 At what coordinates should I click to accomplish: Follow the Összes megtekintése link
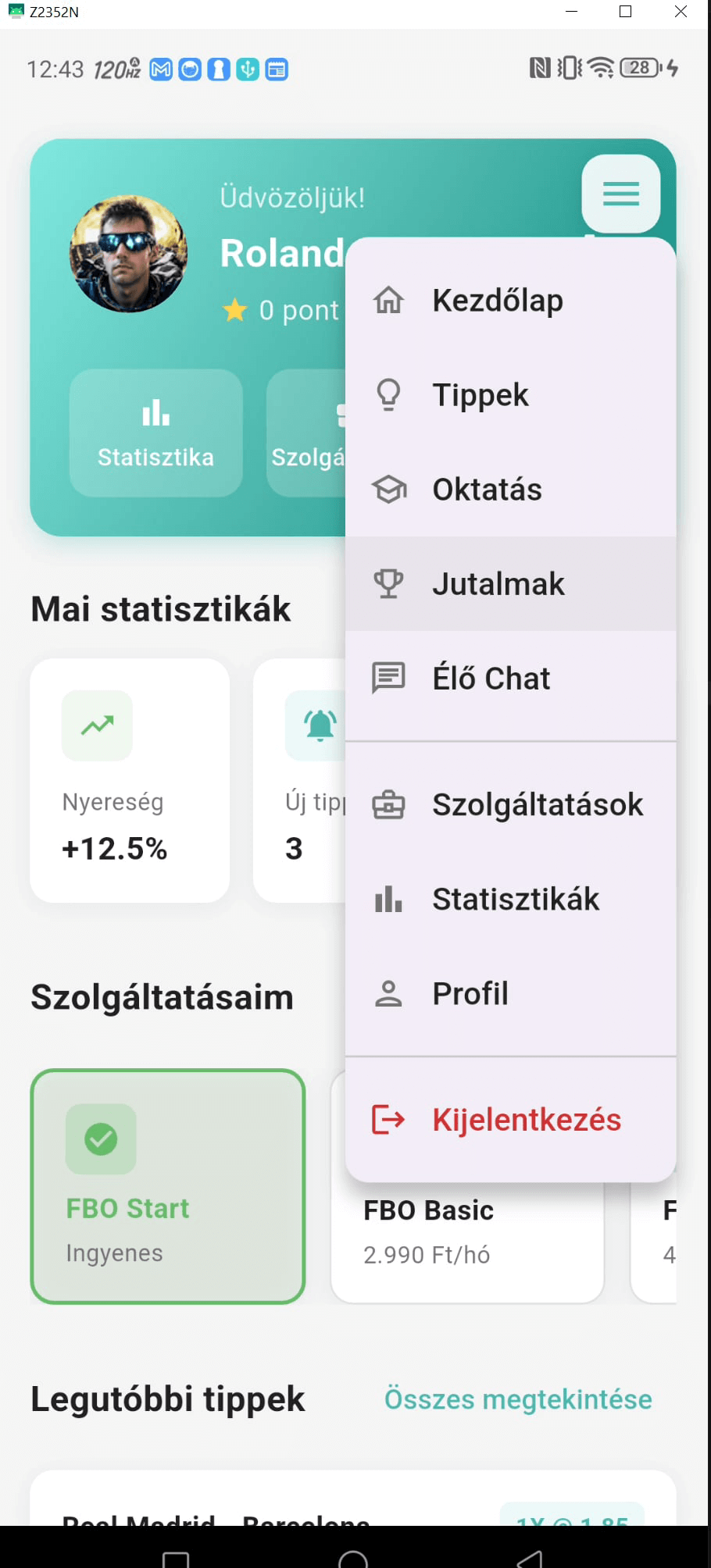(x=517, y=1399)
